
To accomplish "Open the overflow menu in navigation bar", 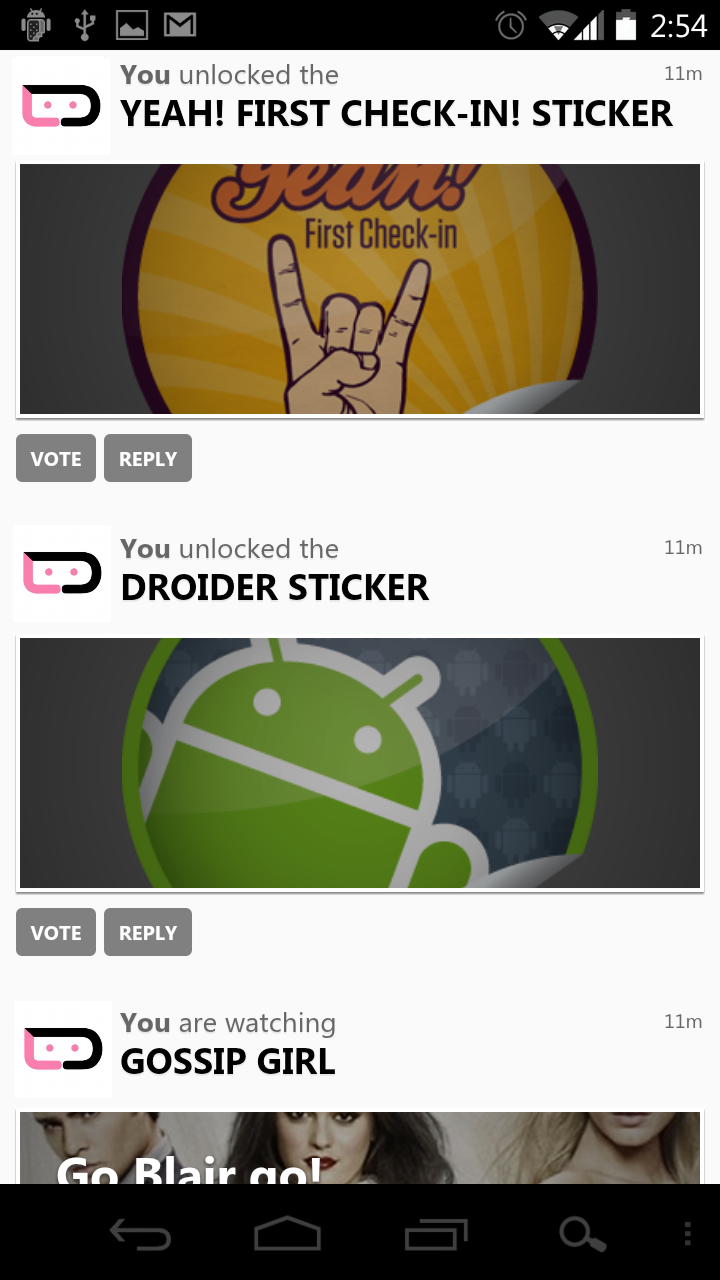I will 687,1235.
